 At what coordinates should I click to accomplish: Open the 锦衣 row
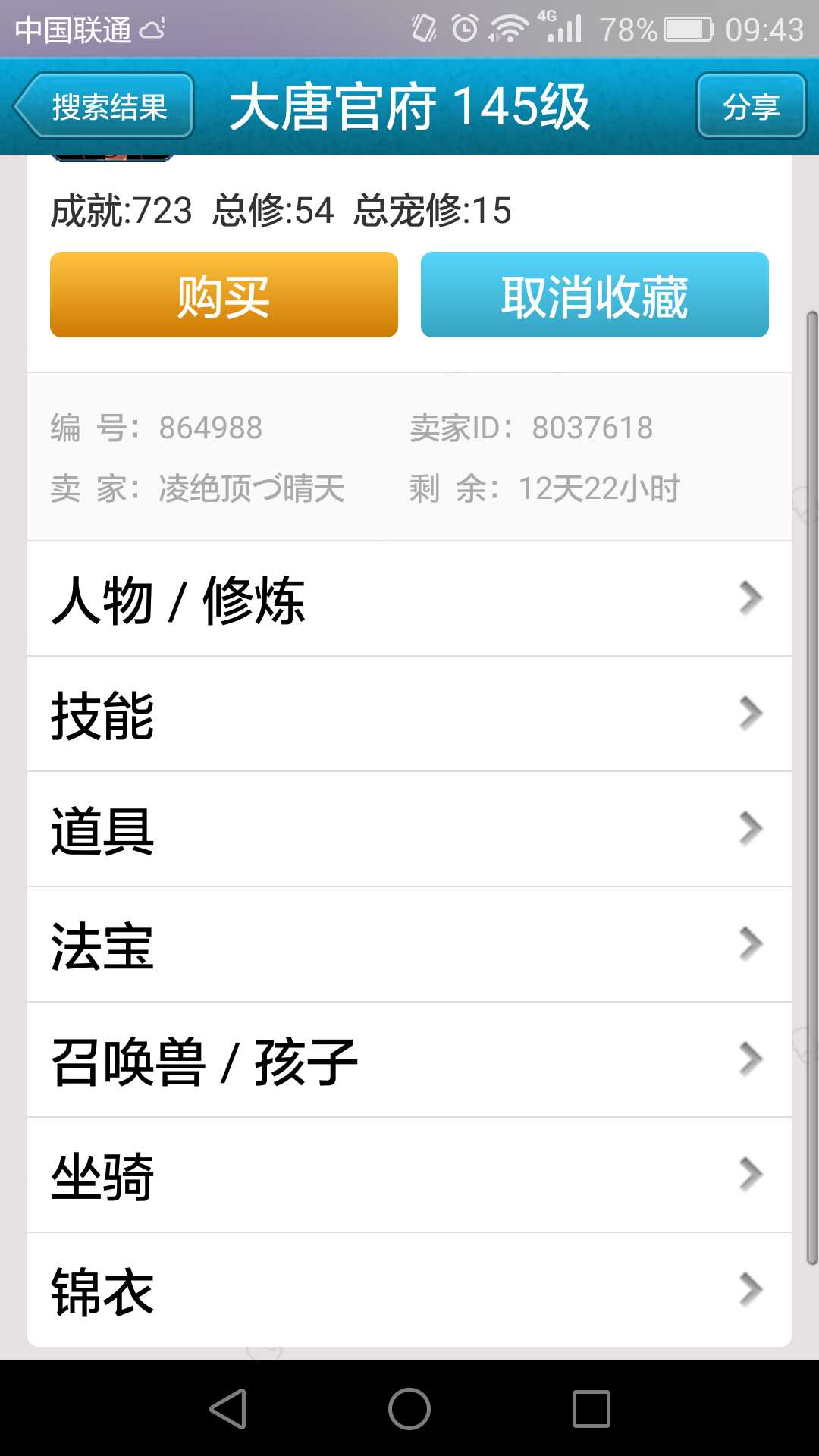(409, 1291)
